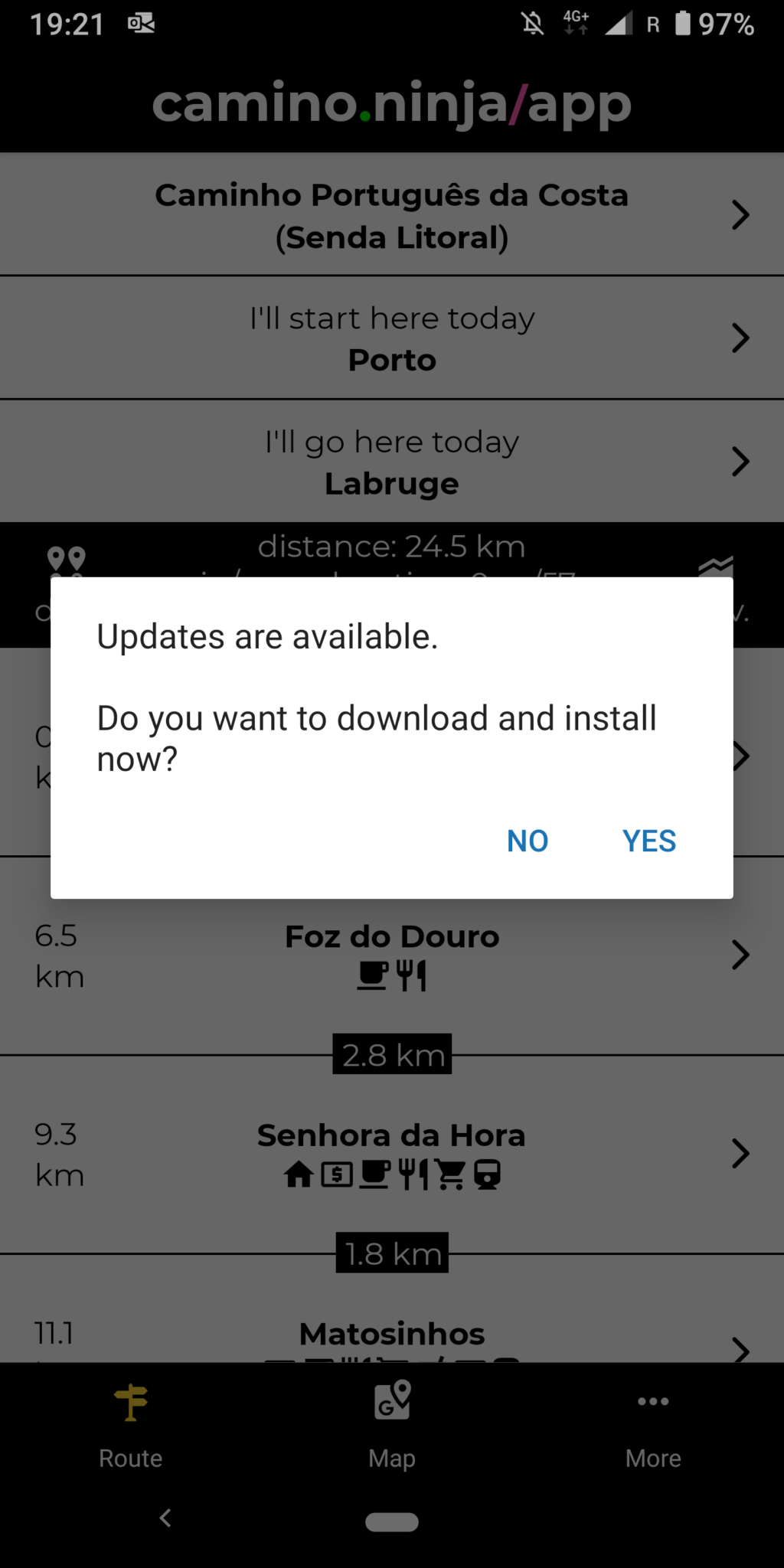Go back with system back arrow

[x=165, y=1517]
